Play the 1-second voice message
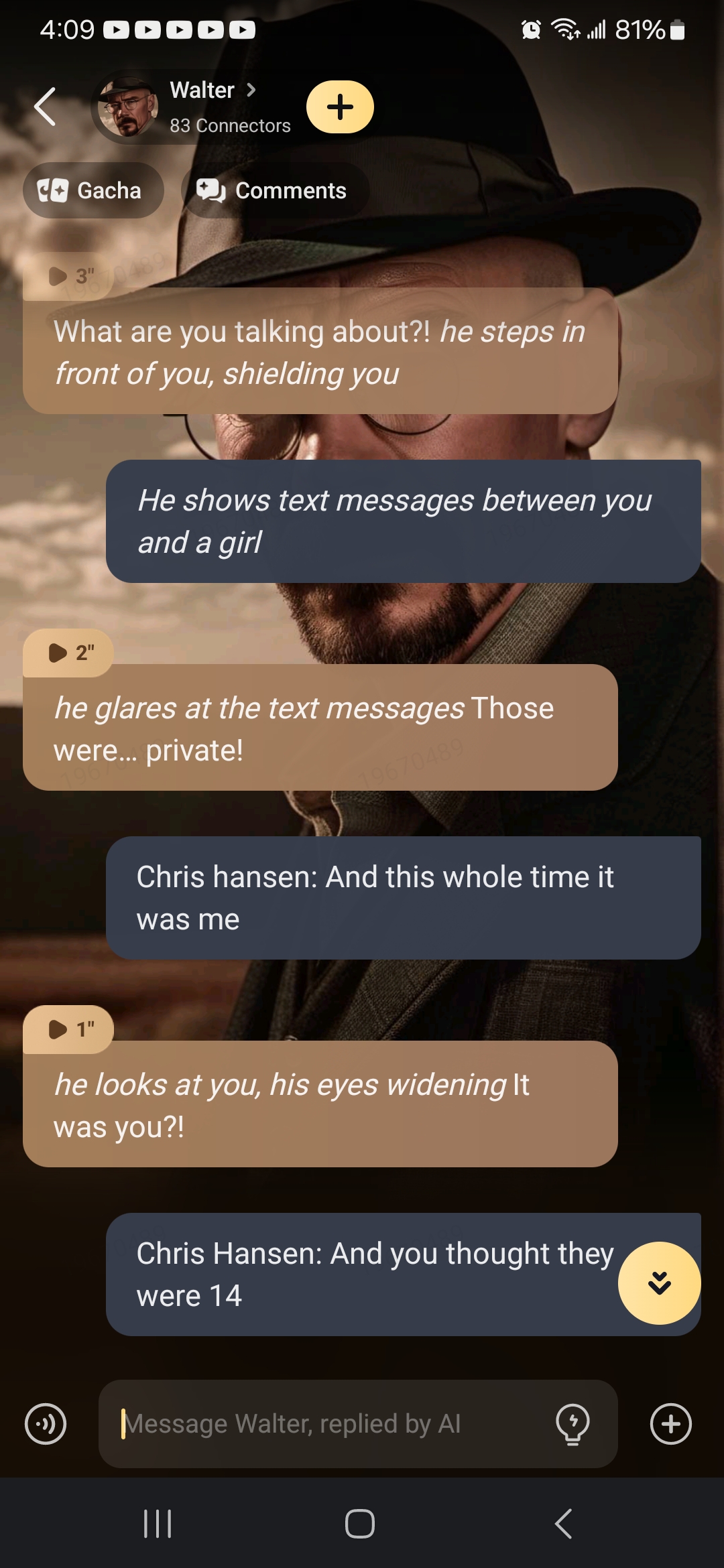Screen dimensions: 724x1568 [x=69, y=1029]
